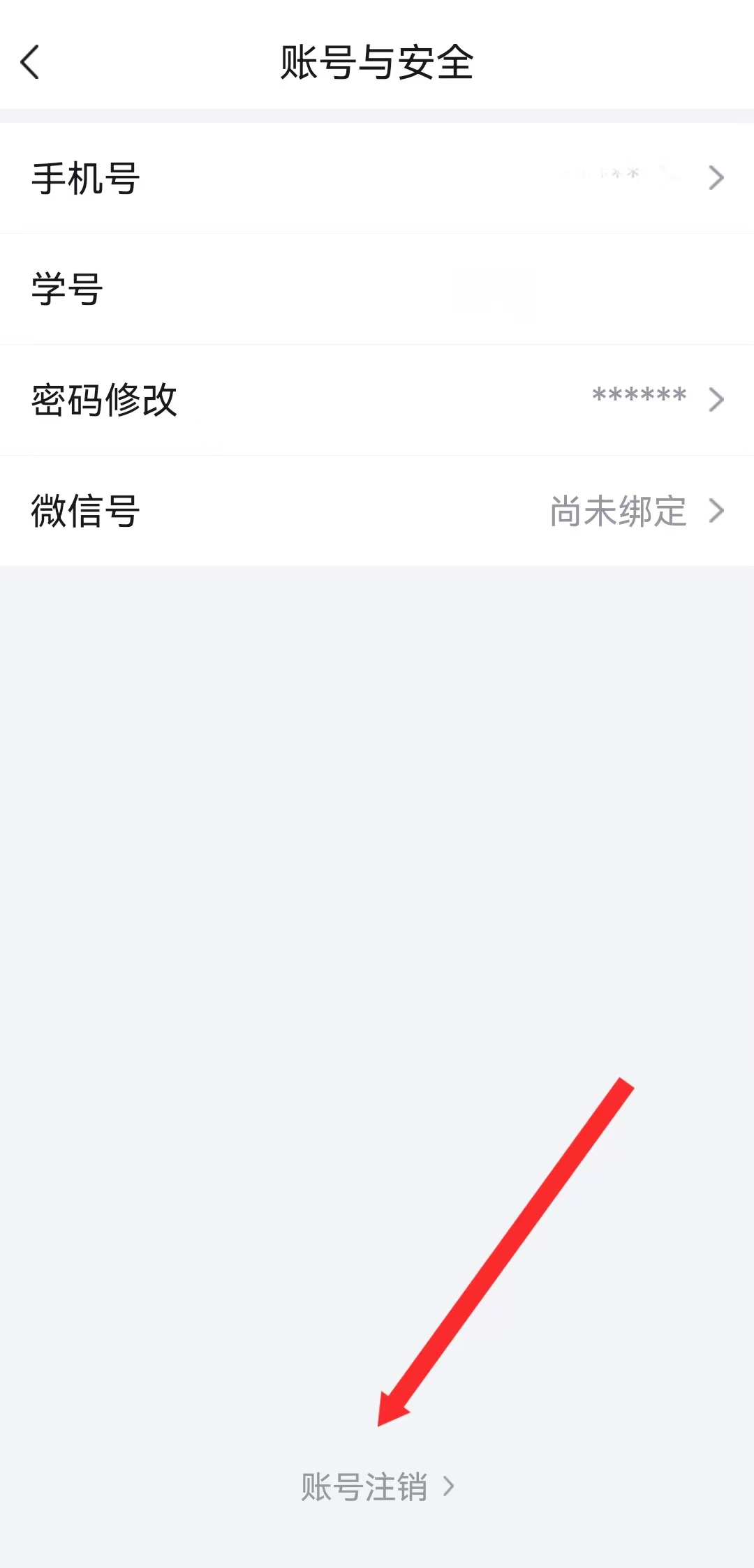The width and height of the screenshot is (754, 1568).
Task: Tap the 账号注销 link
Action: (377, 1487)
